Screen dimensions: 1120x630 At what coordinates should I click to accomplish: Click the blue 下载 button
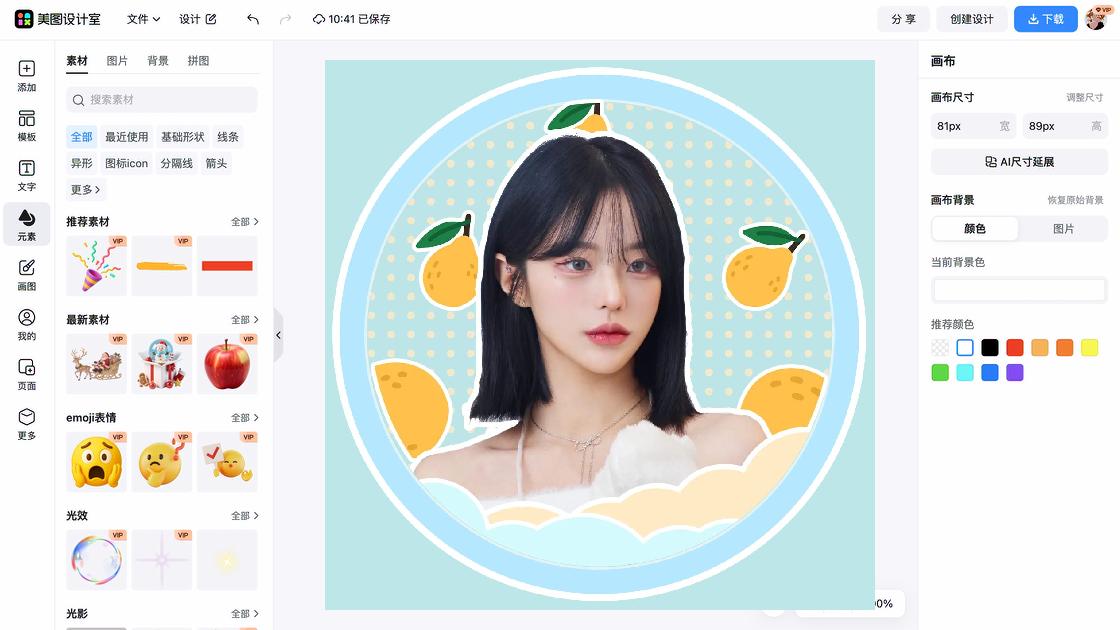click(x=1045, y=19)
